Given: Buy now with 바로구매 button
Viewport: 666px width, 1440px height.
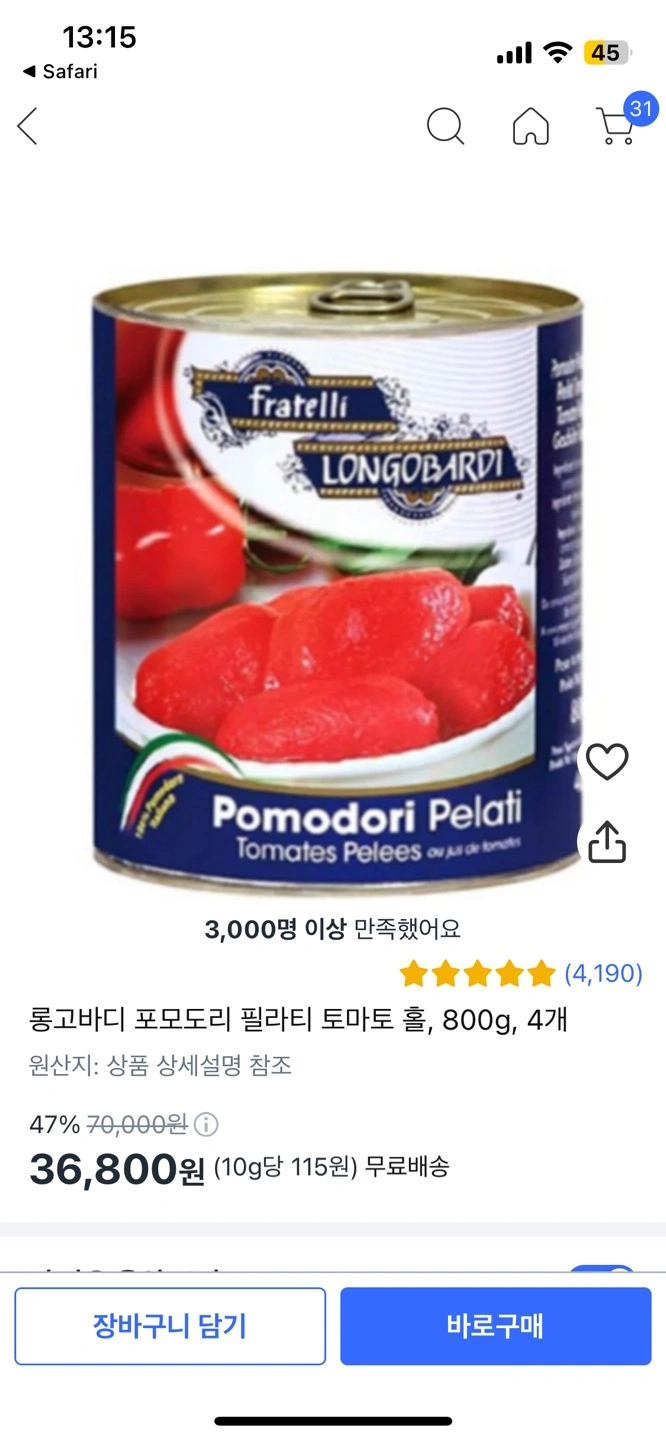Looking at the screenshot, I should click(495, 1326).
